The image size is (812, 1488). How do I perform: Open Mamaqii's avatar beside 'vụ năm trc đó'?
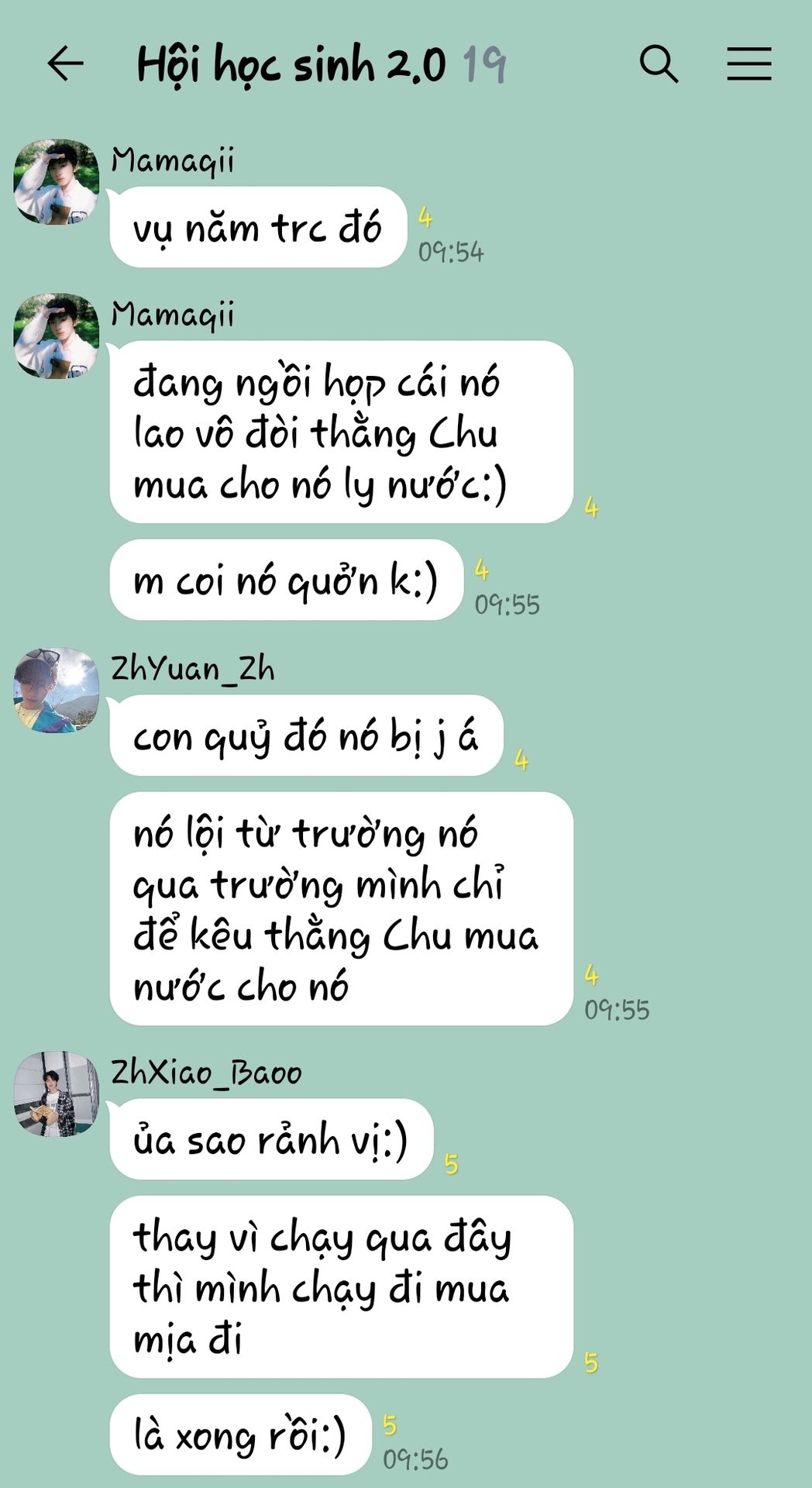(57, 182)
